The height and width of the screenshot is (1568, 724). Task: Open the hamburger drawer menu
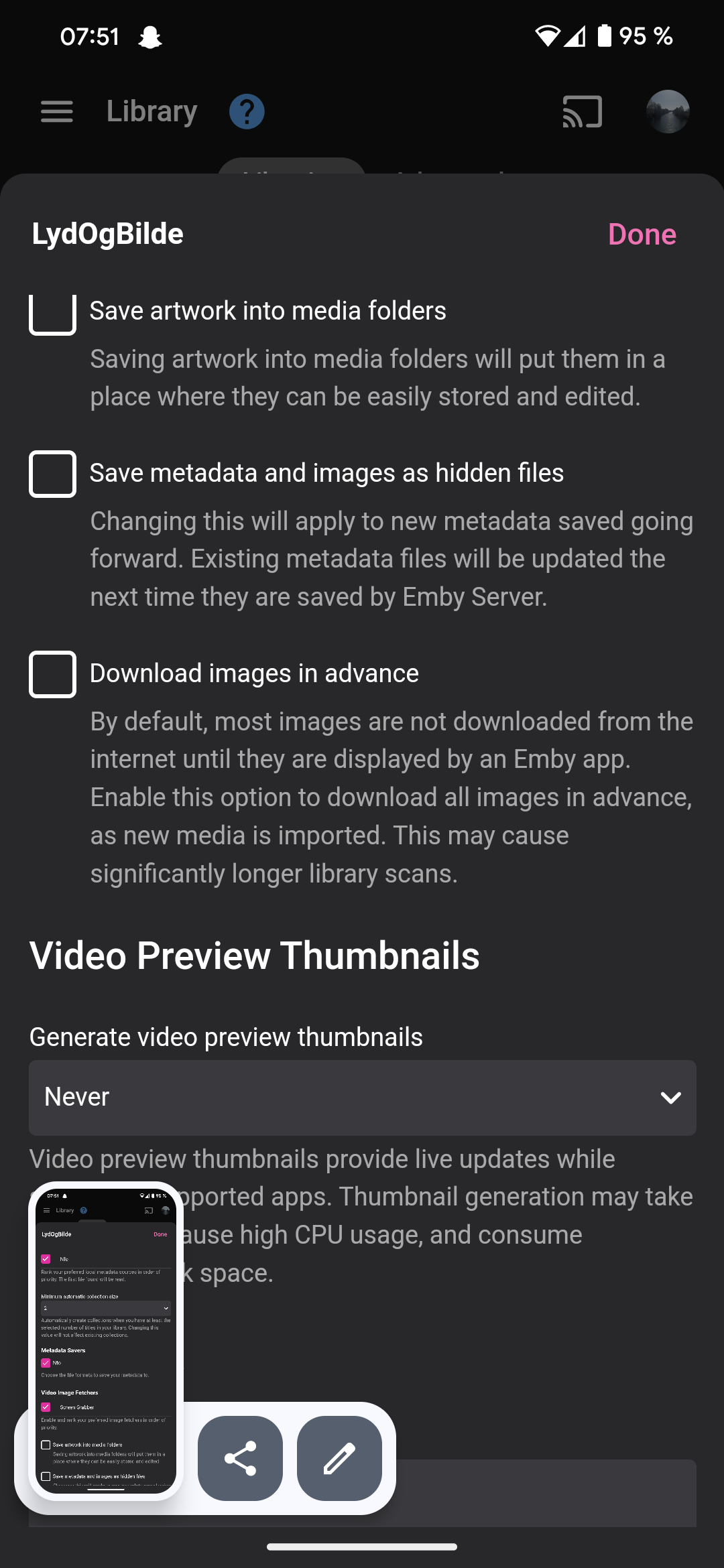coord(57,111)
